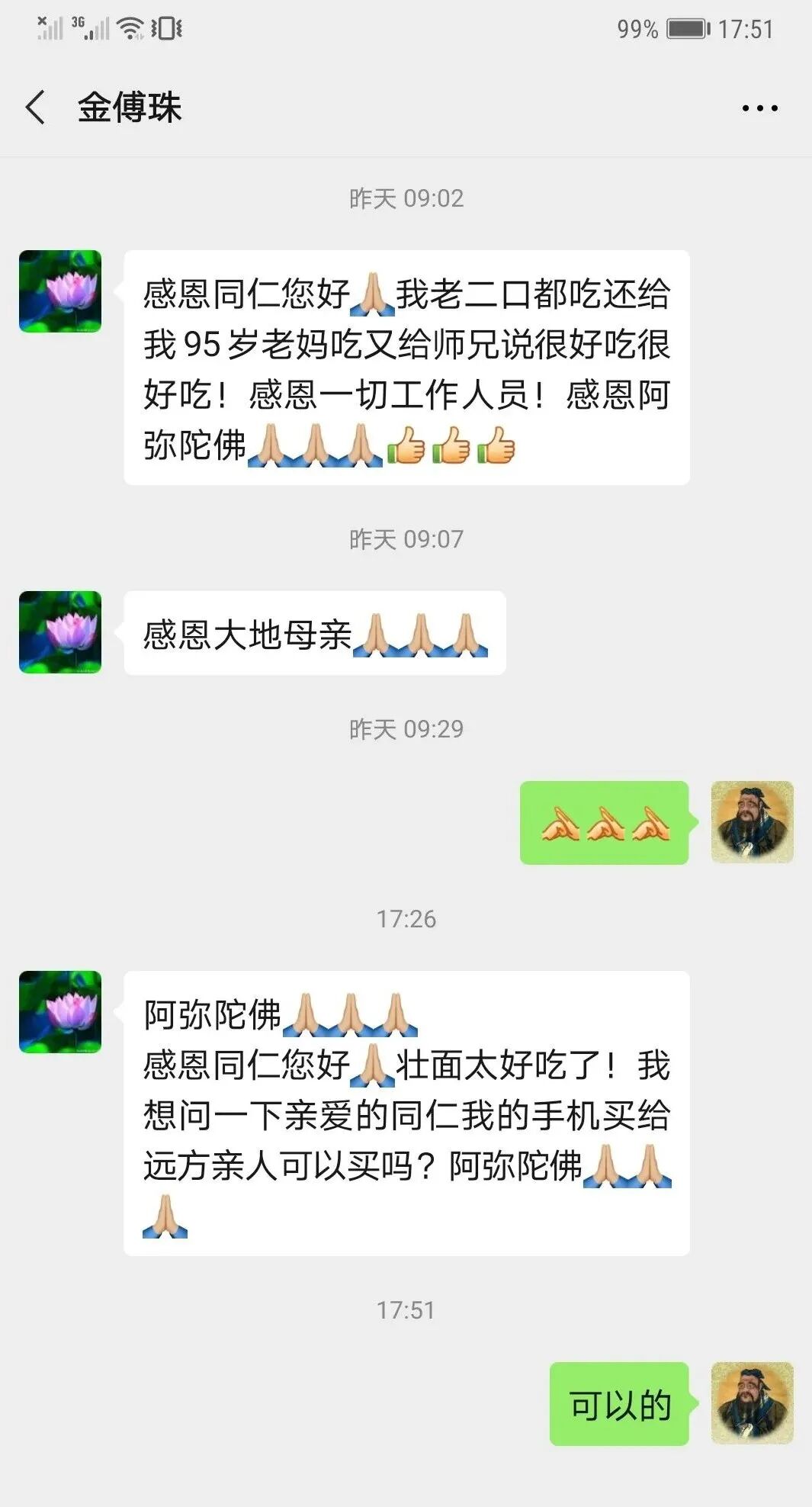The image size is (812, 1507).
Task: Open lotus avatar beside the 95岁老妈 message
Action: 60,291
